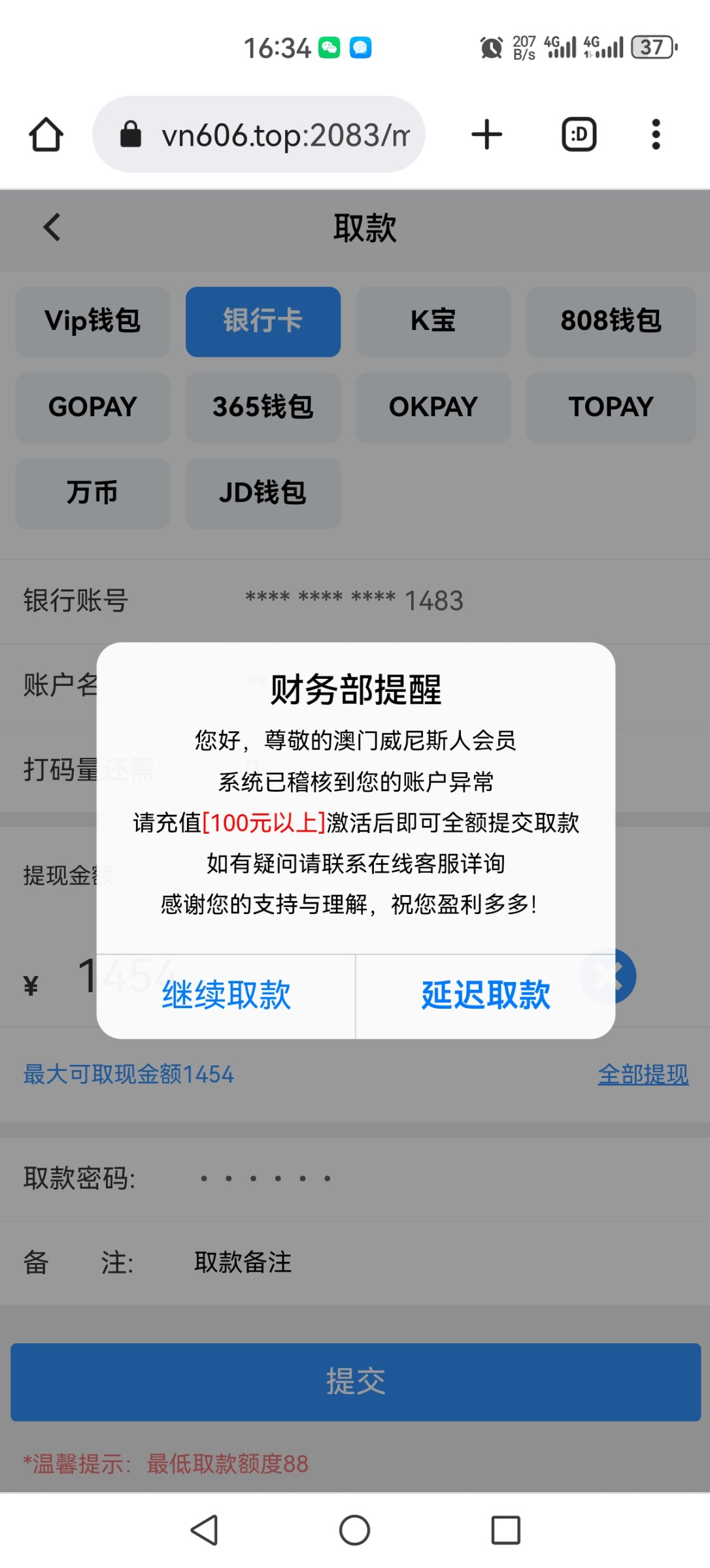The height and width of the screenshot is (1568, 710).
Task: Select 银行卡 withdrawal method
Action: [x=263, y=321]
